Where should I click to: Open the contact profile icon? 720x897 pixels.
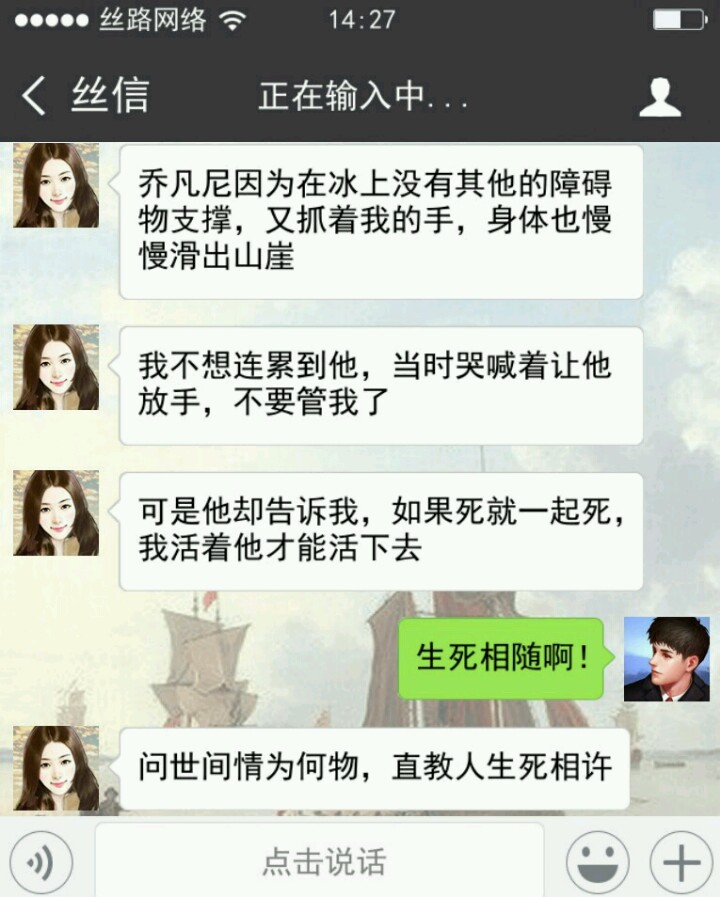click(660, 97)
